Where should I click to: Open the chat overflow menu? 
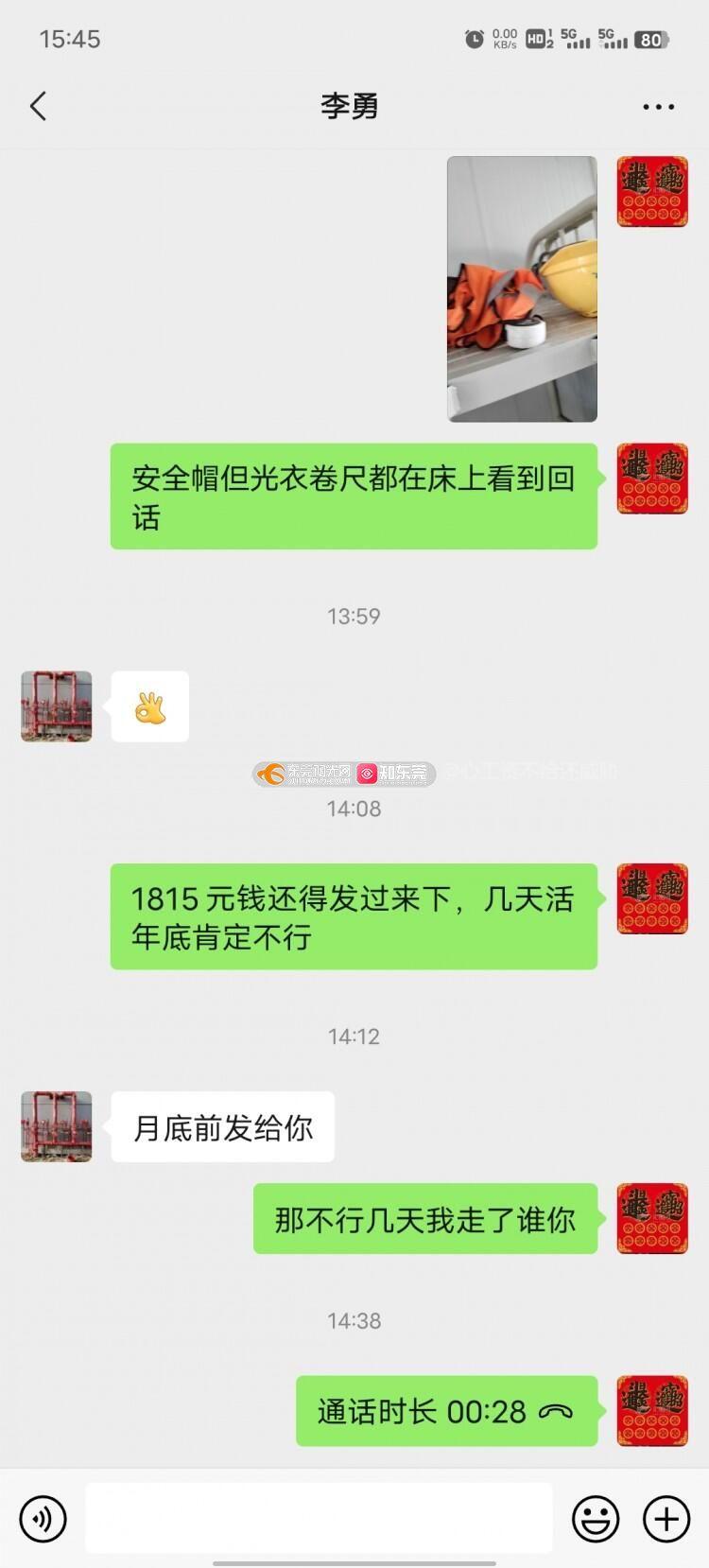(658, 107)
